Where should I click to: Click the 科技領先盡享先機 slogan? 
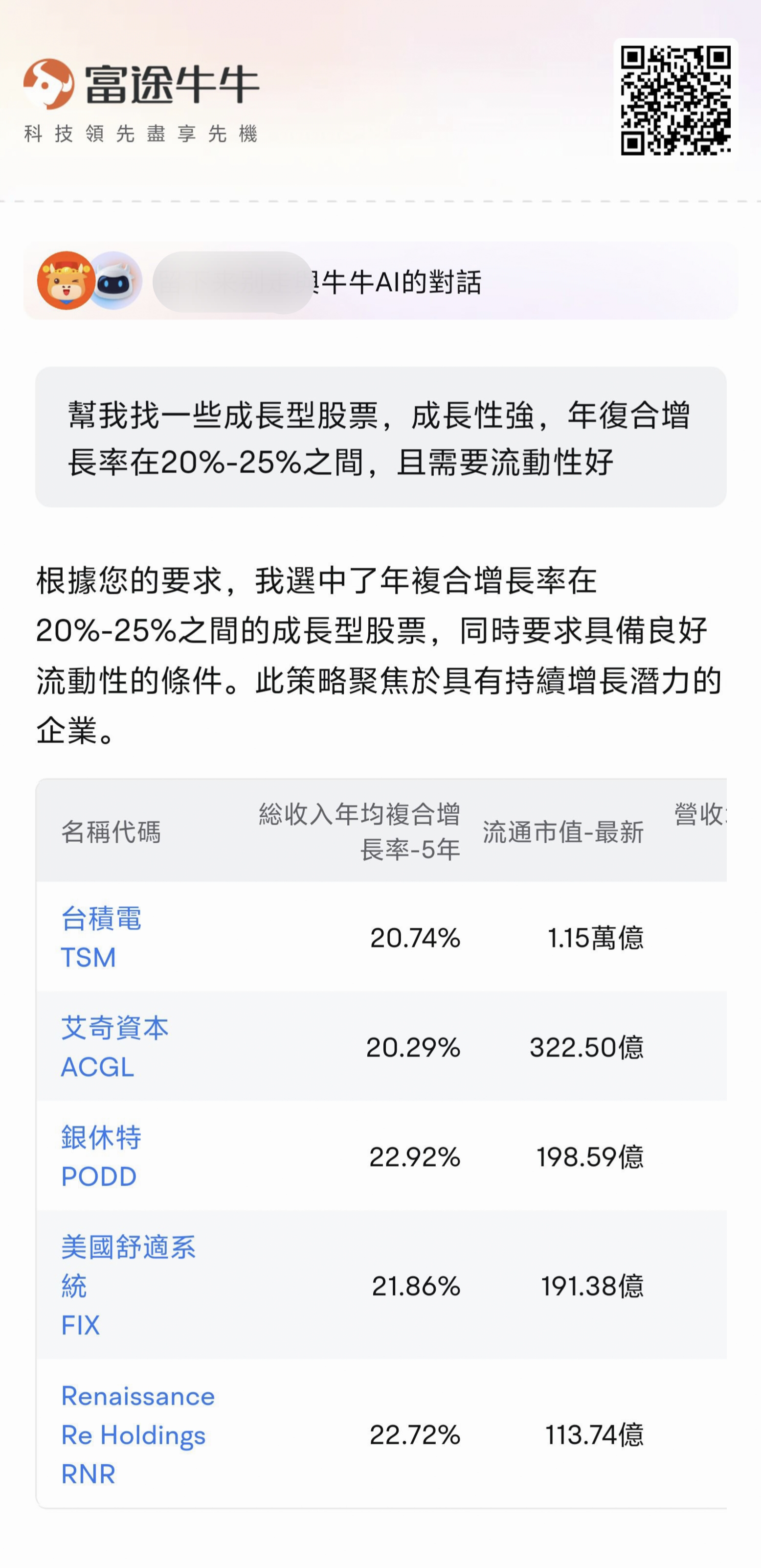pyautogui.click(x=143, y=133)
